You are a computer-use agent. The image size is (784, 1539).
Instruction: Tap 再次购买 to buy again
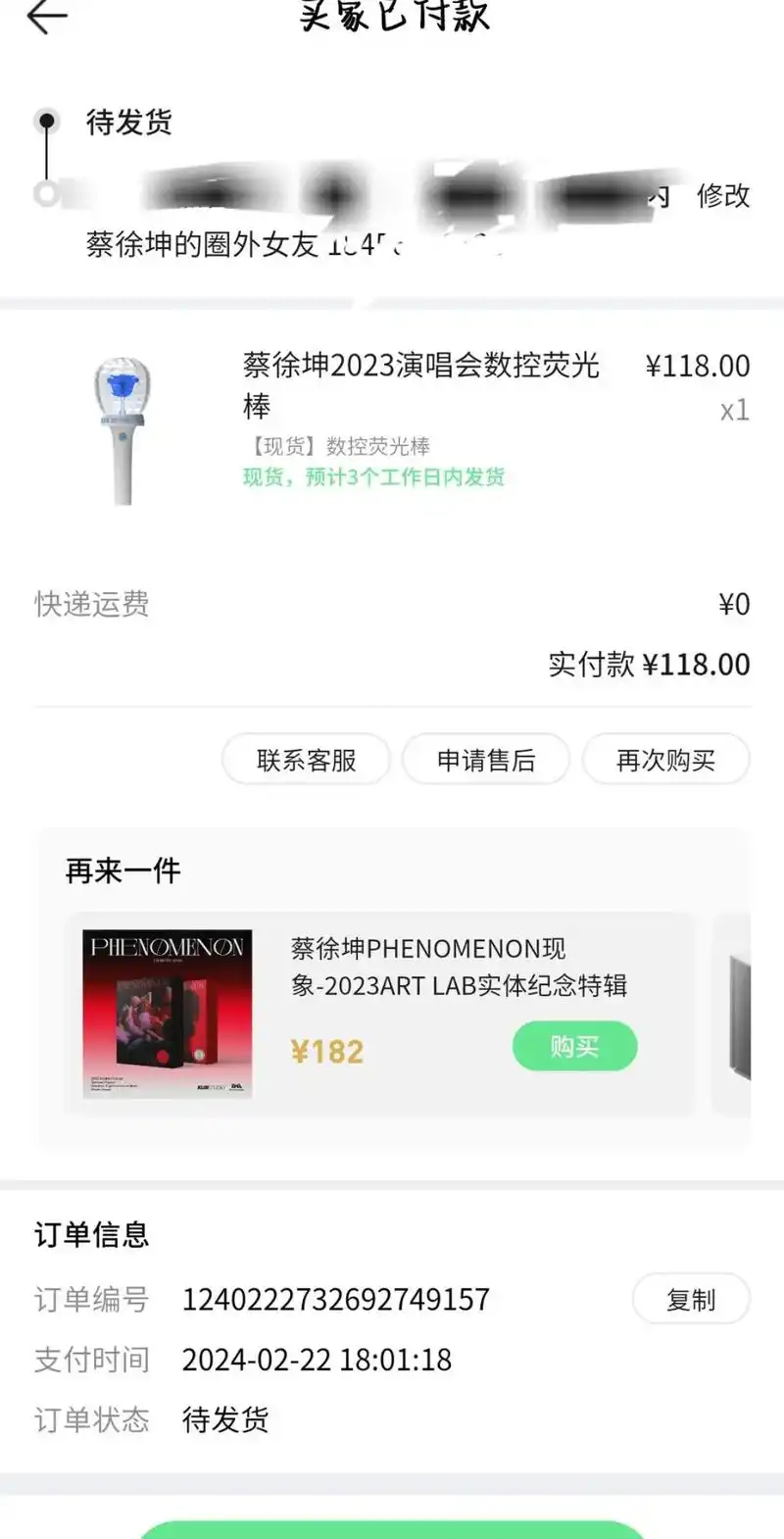666,759
